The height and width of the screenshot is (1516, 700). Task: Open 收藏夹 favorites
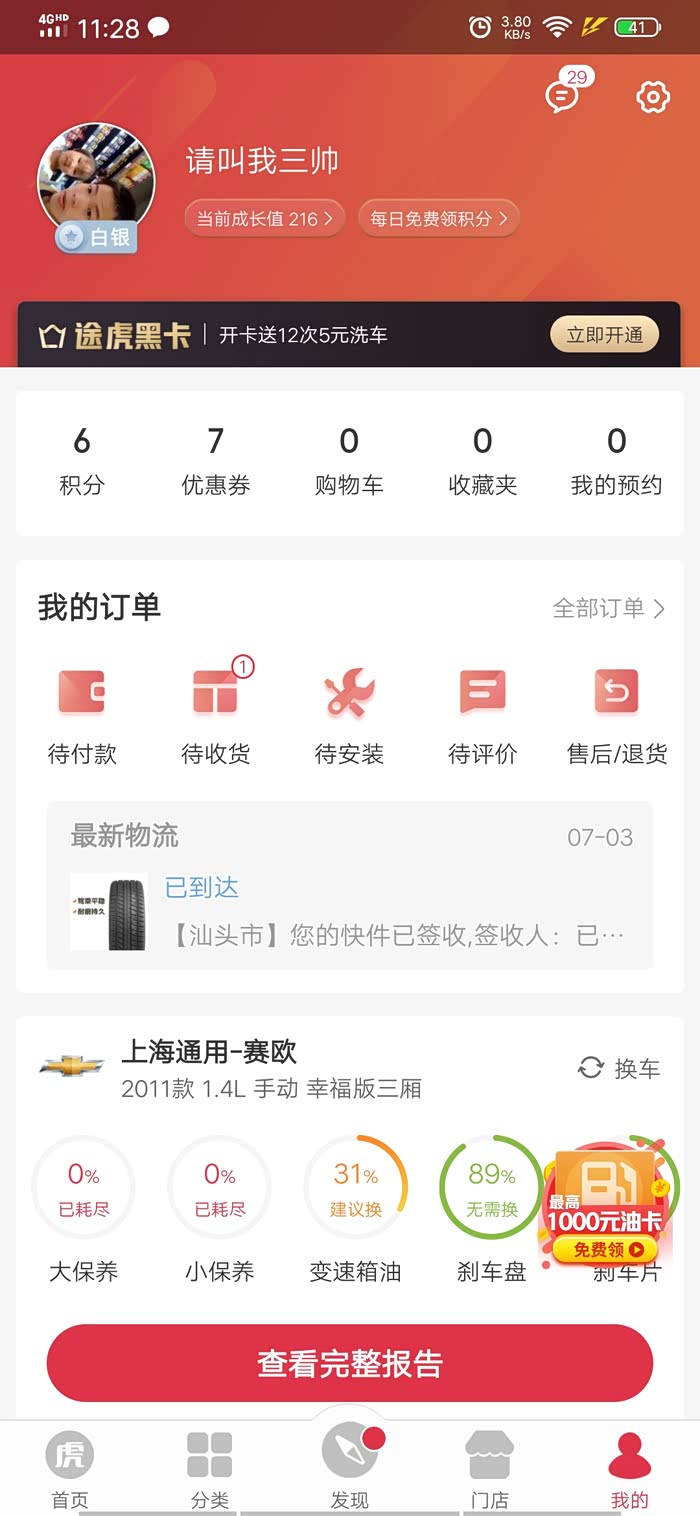(x=482, y=460)
